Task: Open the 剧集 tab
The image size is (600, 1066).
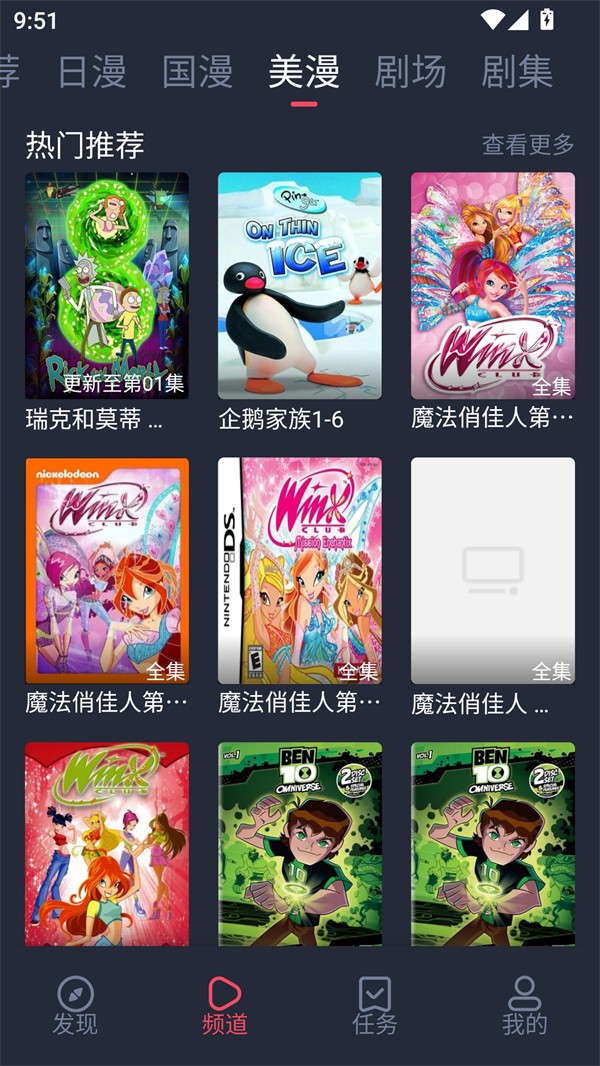Action: point(516,71)
